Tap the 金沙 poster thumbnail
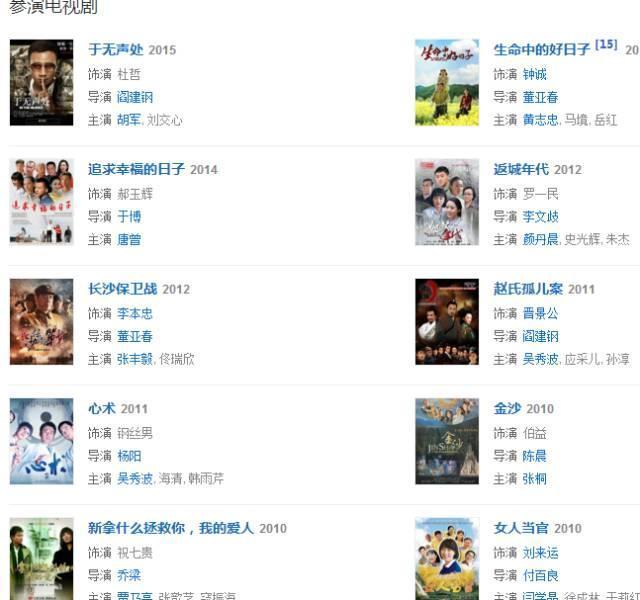640x600 pixels. coord(447,441)
